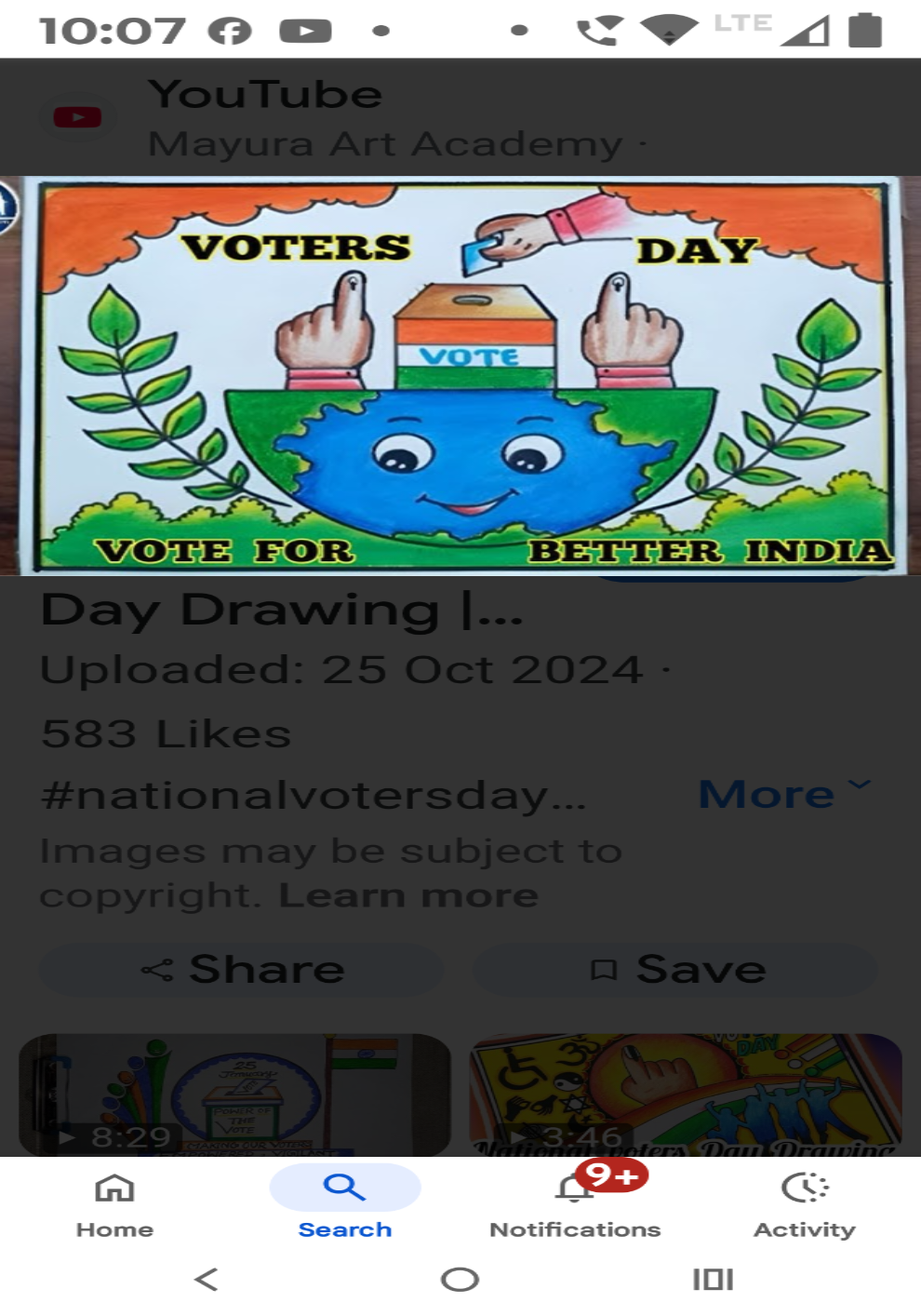Expand description with More link
The height and width of the screenshot is (1316, 921).
[783, 794]
